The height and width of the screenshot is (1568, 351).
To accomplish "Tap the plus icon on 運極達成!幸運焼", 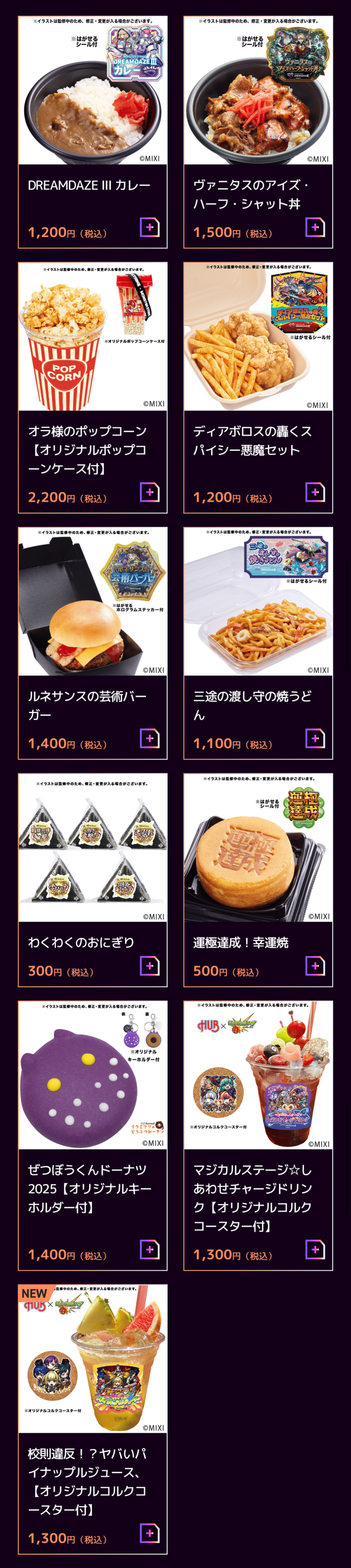I will coord(314,966).
